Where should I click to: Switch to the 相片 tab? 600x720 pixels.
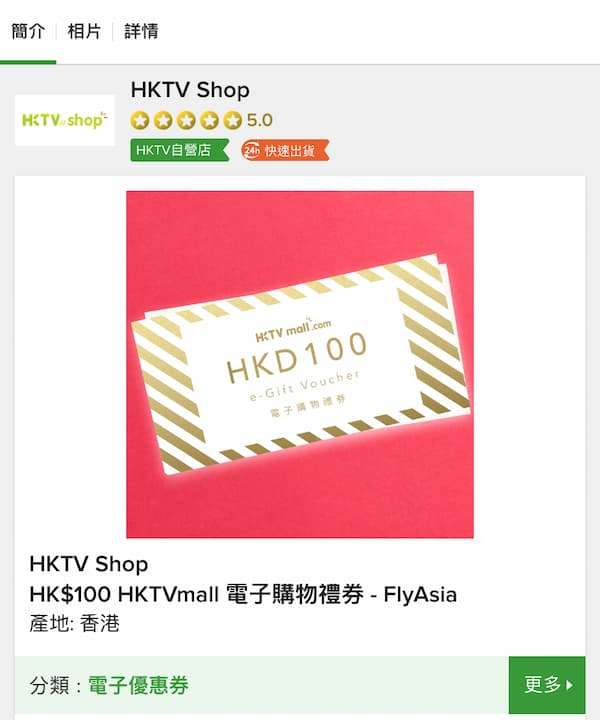[84, 31]
